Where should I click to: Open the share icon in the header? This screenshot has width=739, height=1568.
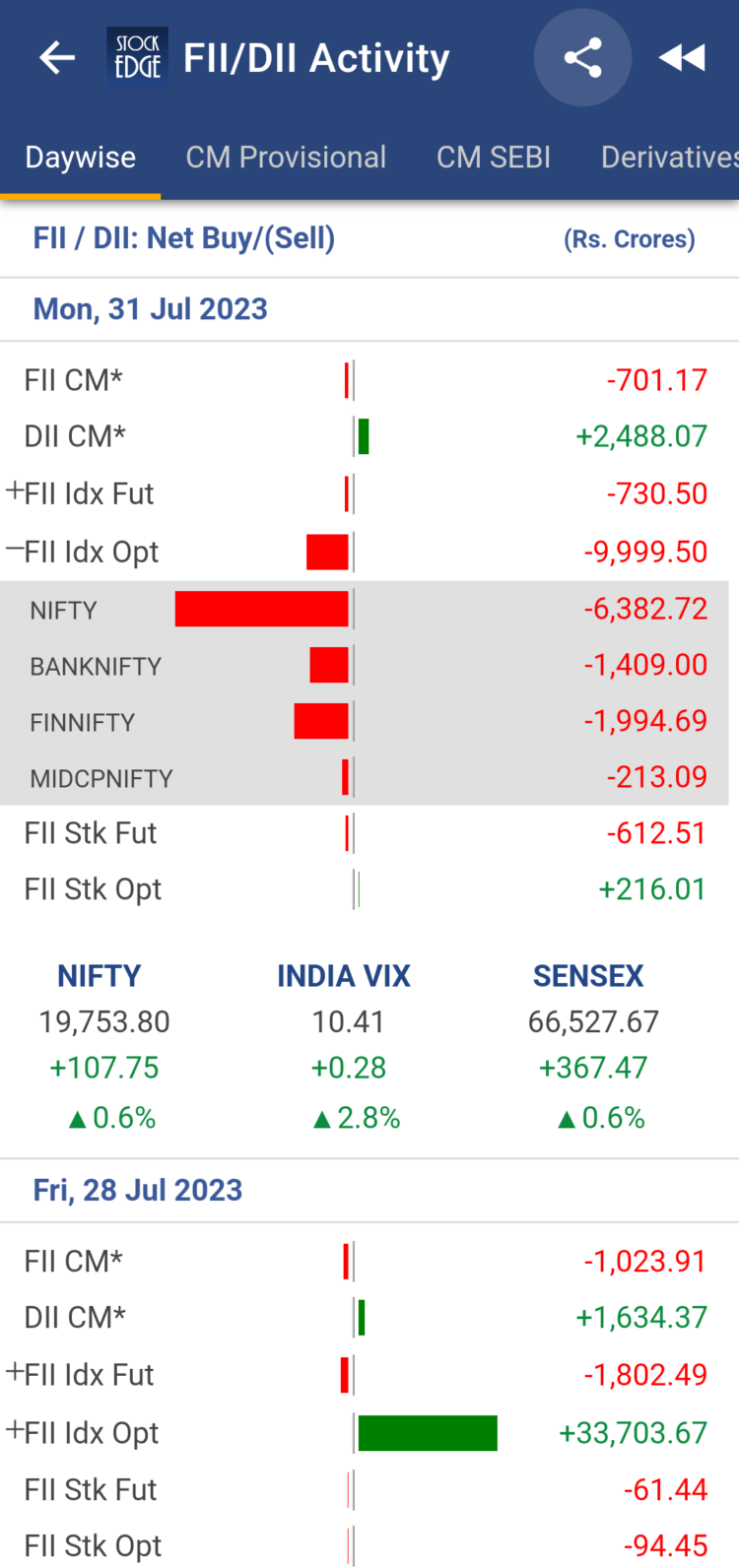(582, 57)
